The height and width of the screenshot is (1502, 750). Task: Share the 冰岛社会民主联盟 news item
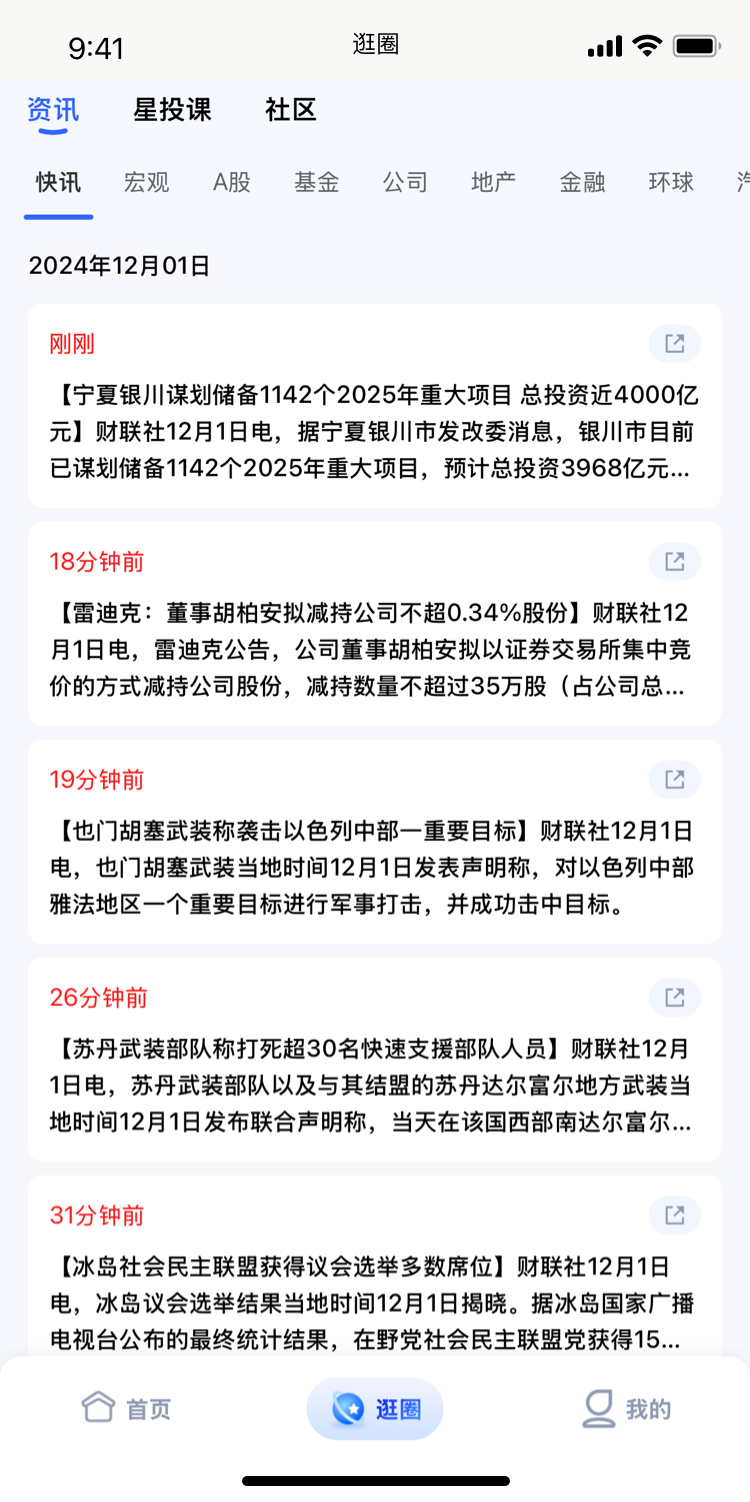click(675, 1216)
